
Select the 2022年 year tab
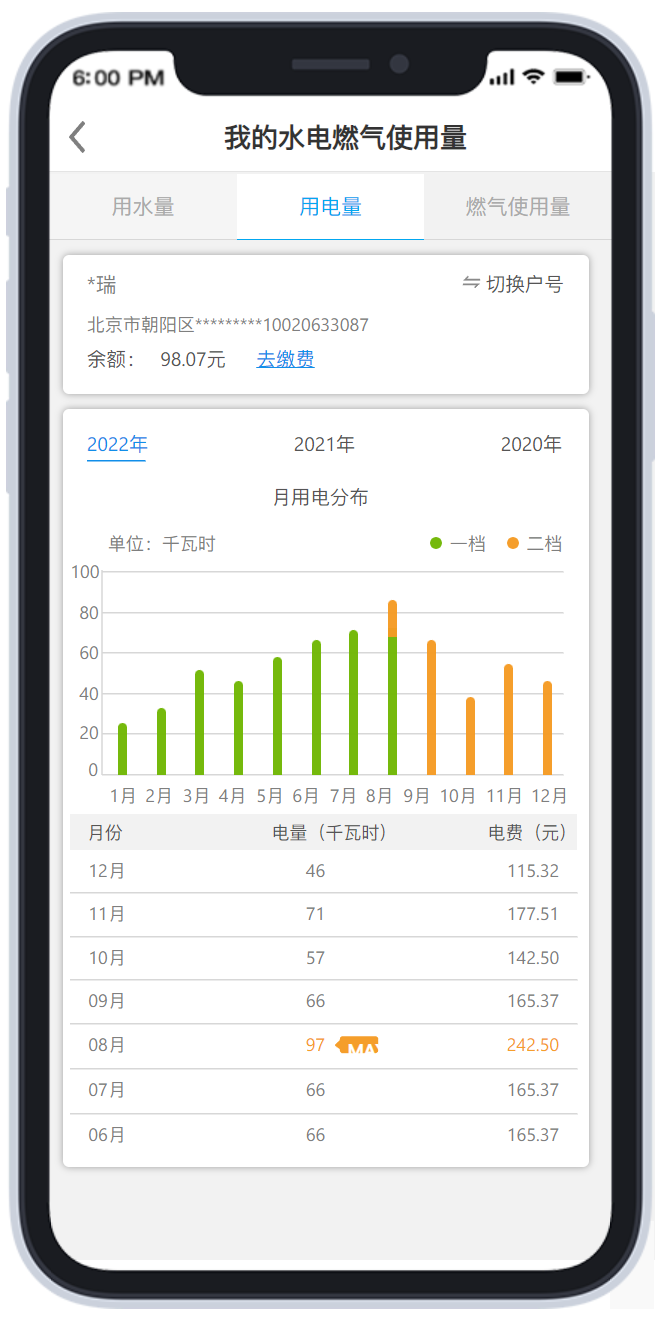coord(116,444)
